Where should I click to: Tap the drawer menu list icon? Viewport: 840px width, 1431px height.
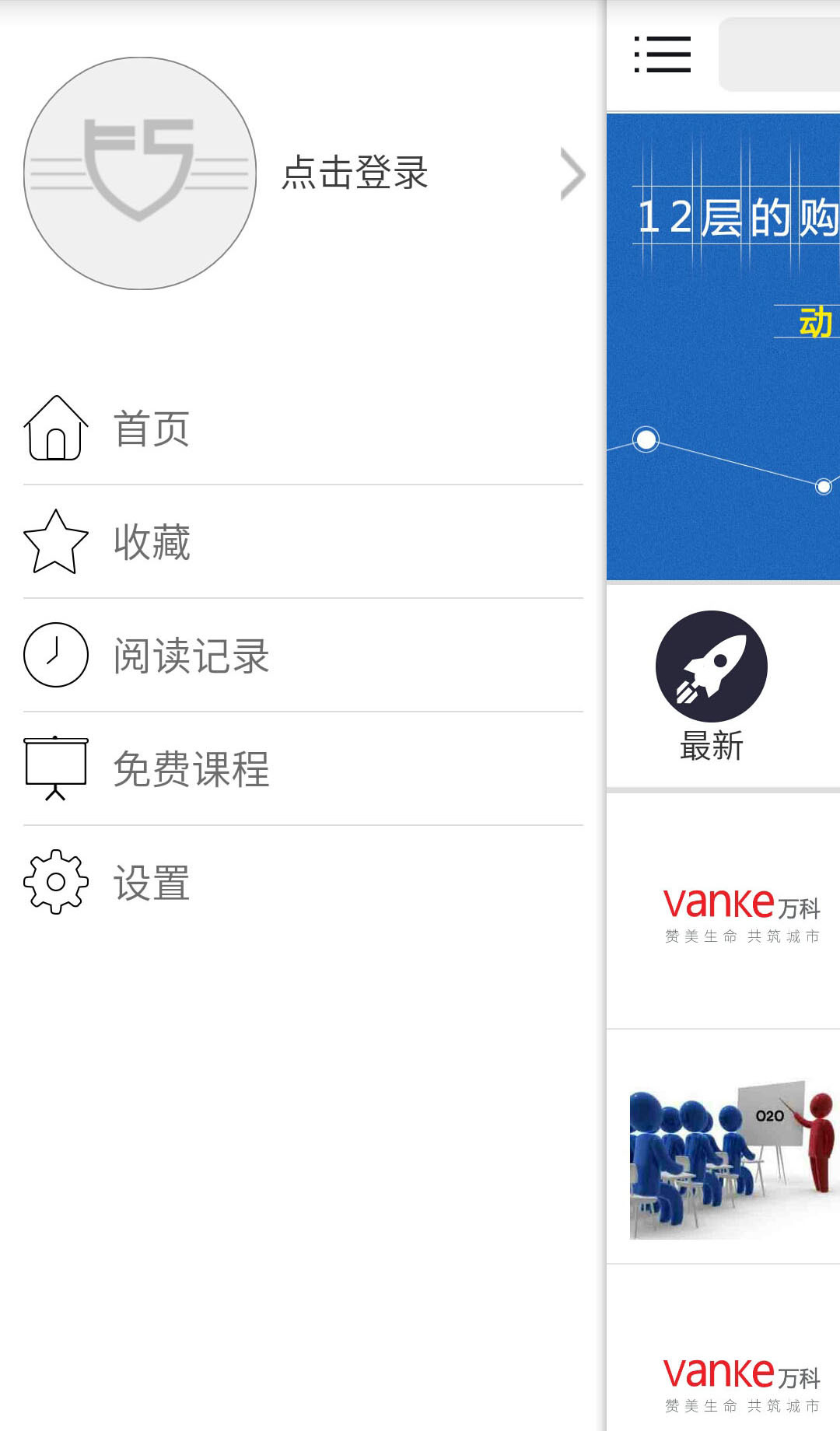point(662,54)
